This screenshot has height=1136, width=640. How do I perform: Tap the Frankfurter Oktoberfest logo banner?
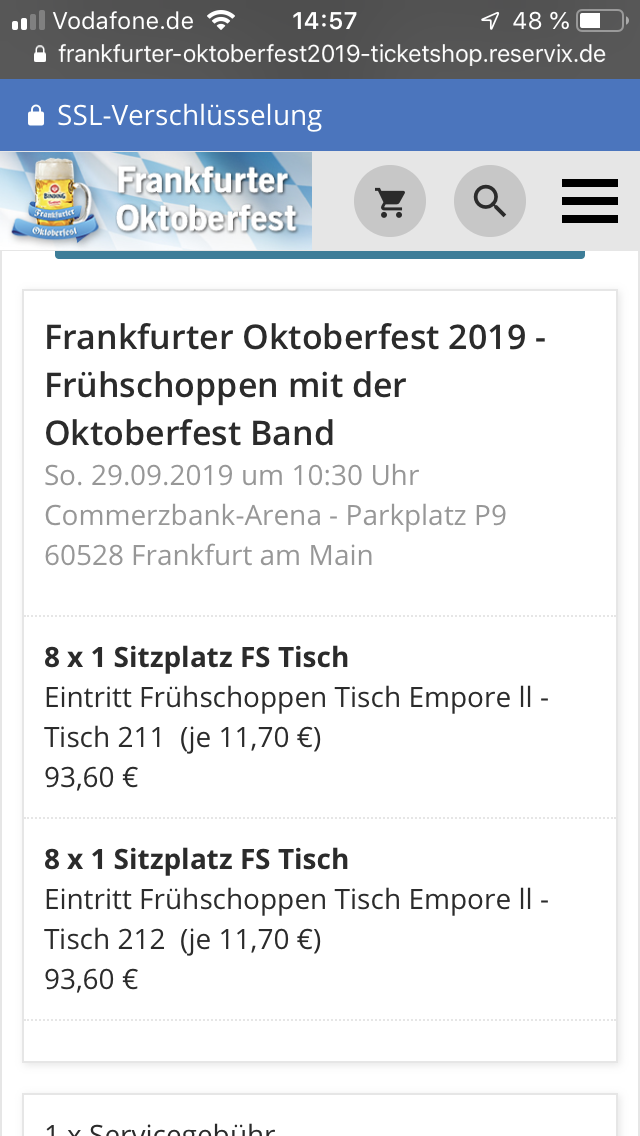pos(156,201)
